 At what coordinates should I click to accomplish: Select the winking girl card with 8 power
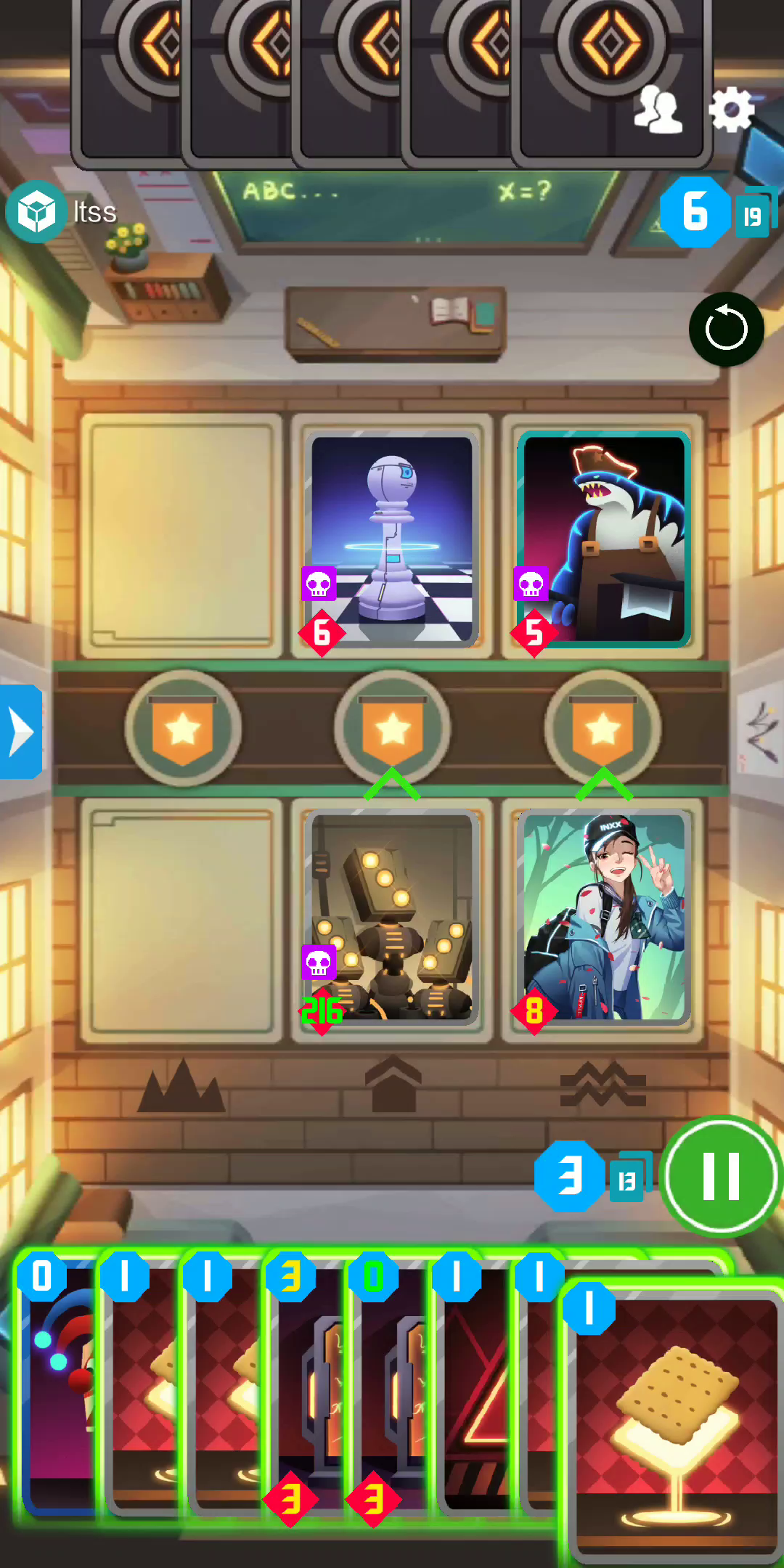tap(604, 918)
